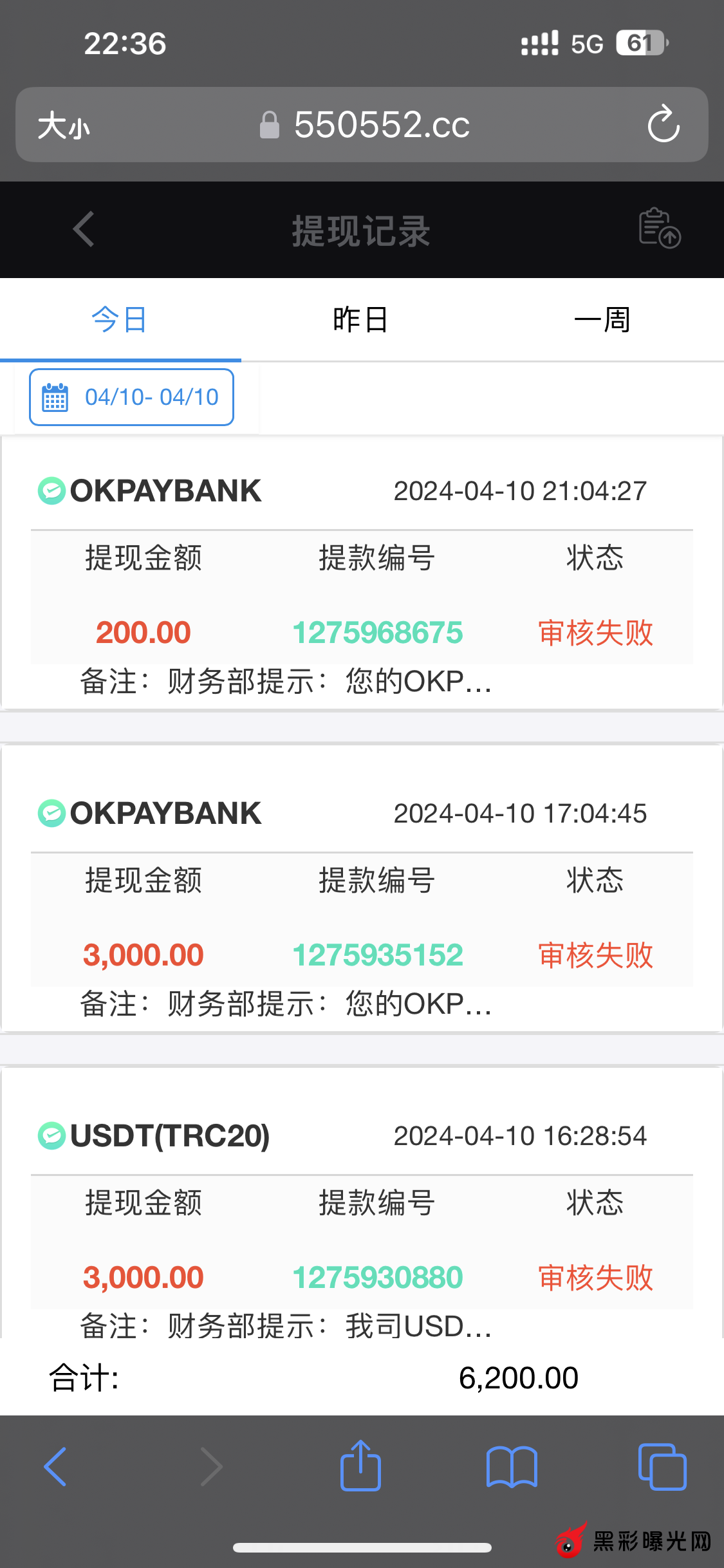This screenshot has width=724, height=1568.
Task: Switch to the 昨日 tab
Action: (360, 320)
